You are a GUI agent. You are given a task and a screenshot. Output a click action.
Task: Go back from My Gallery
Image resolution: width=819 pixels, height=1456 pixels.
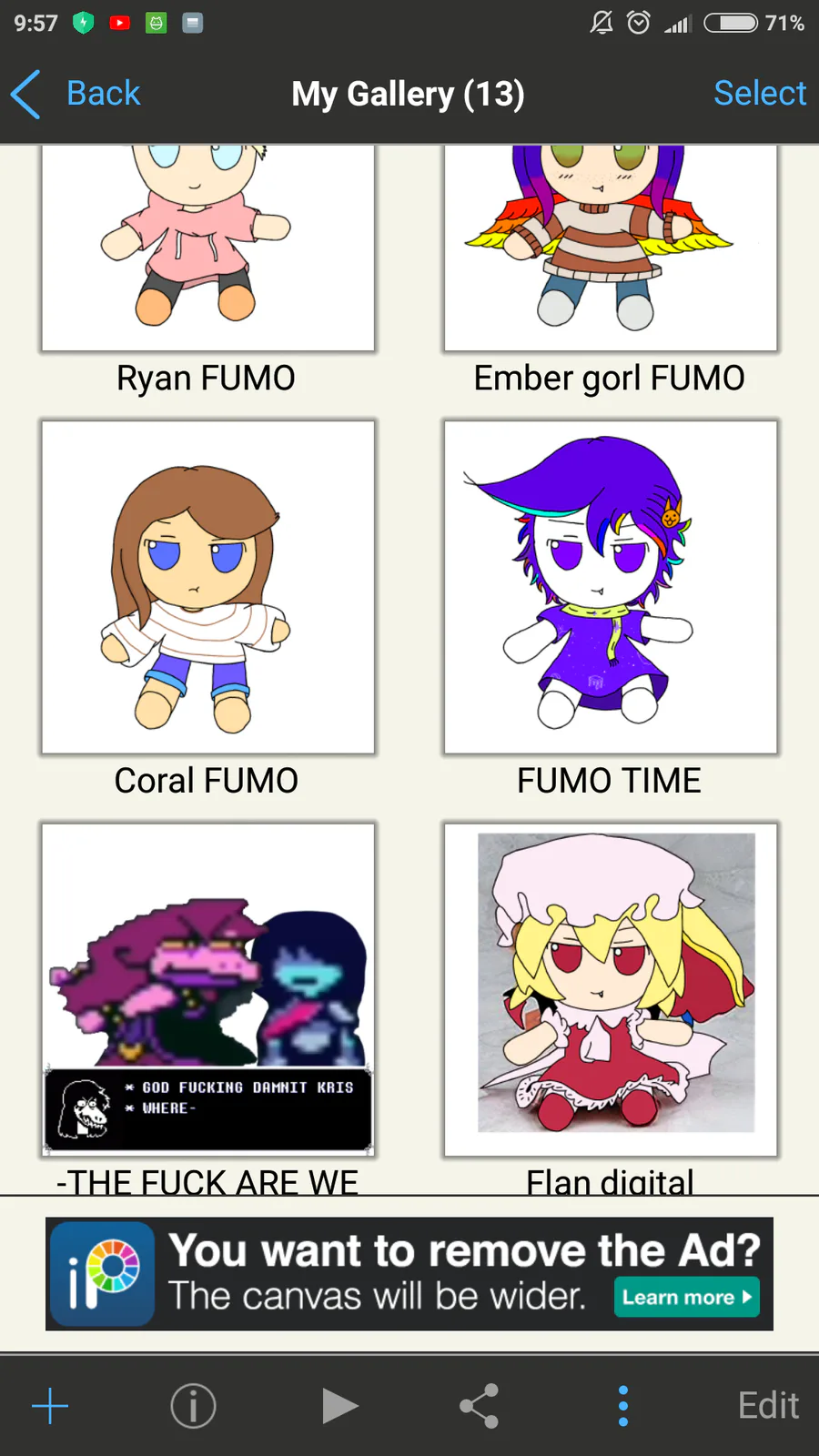coord(76,94)
